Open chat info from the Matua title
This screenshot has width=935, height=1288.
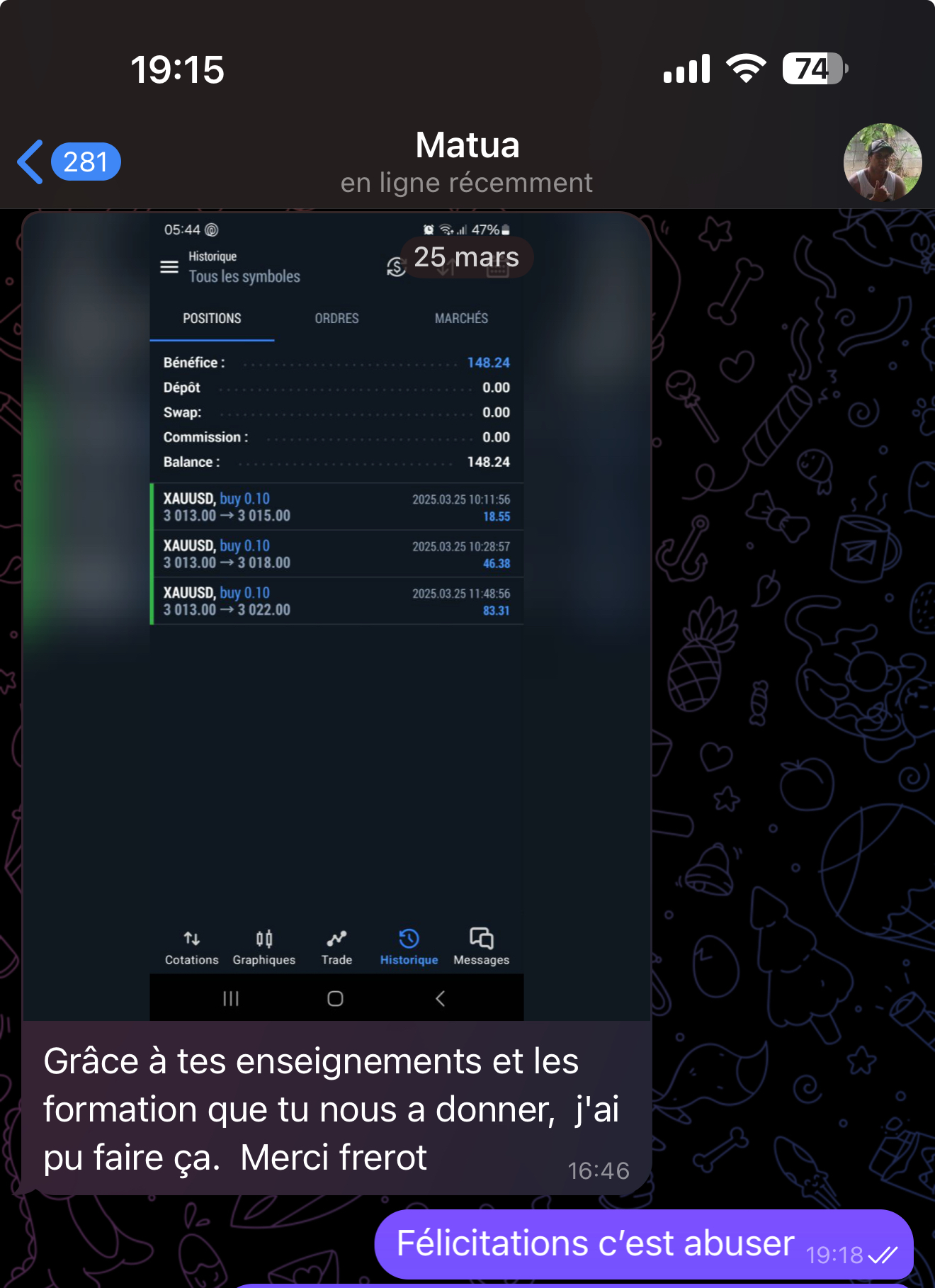[467, 146]
